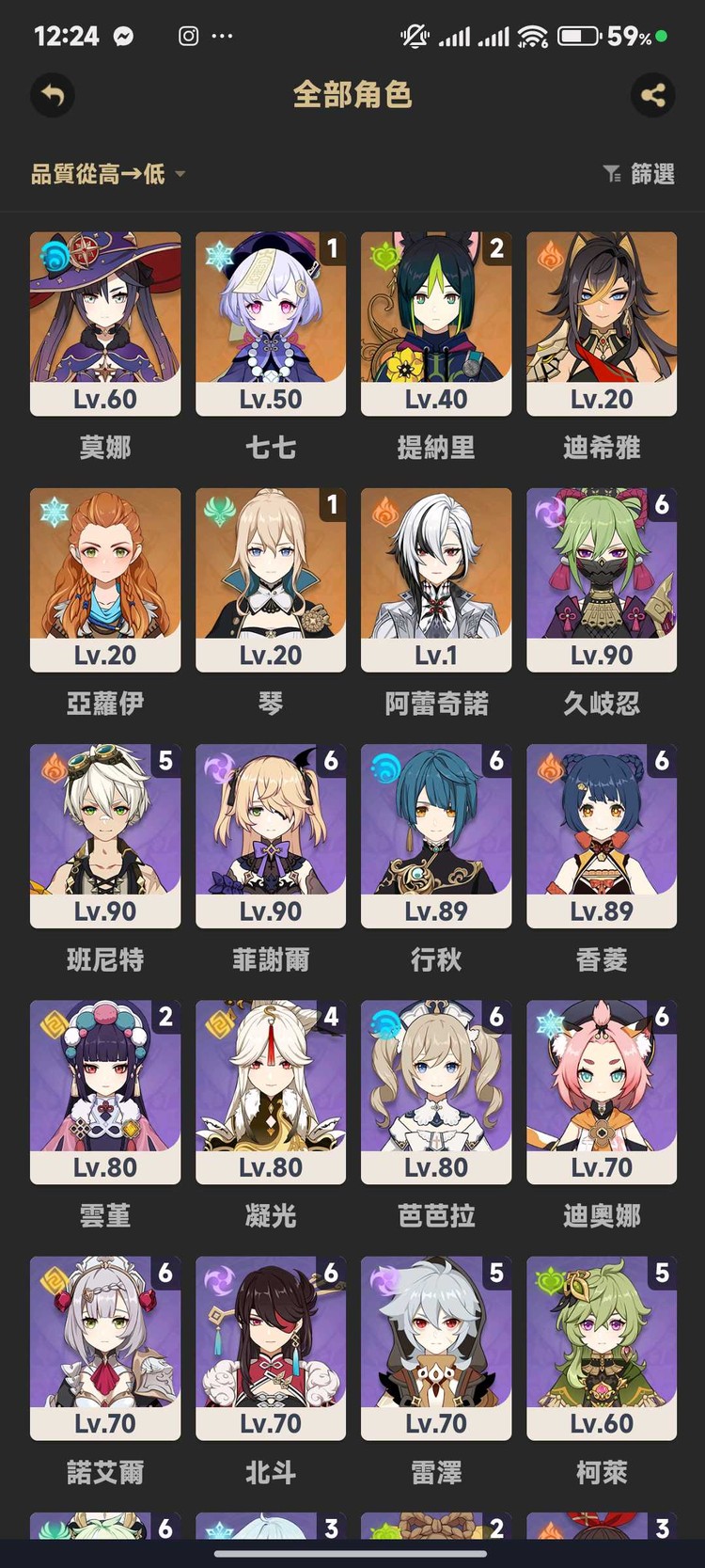This screenshot has height=1568, width=705.
Task: Go back using the arrow icon
Action: (x=53, y=95)
